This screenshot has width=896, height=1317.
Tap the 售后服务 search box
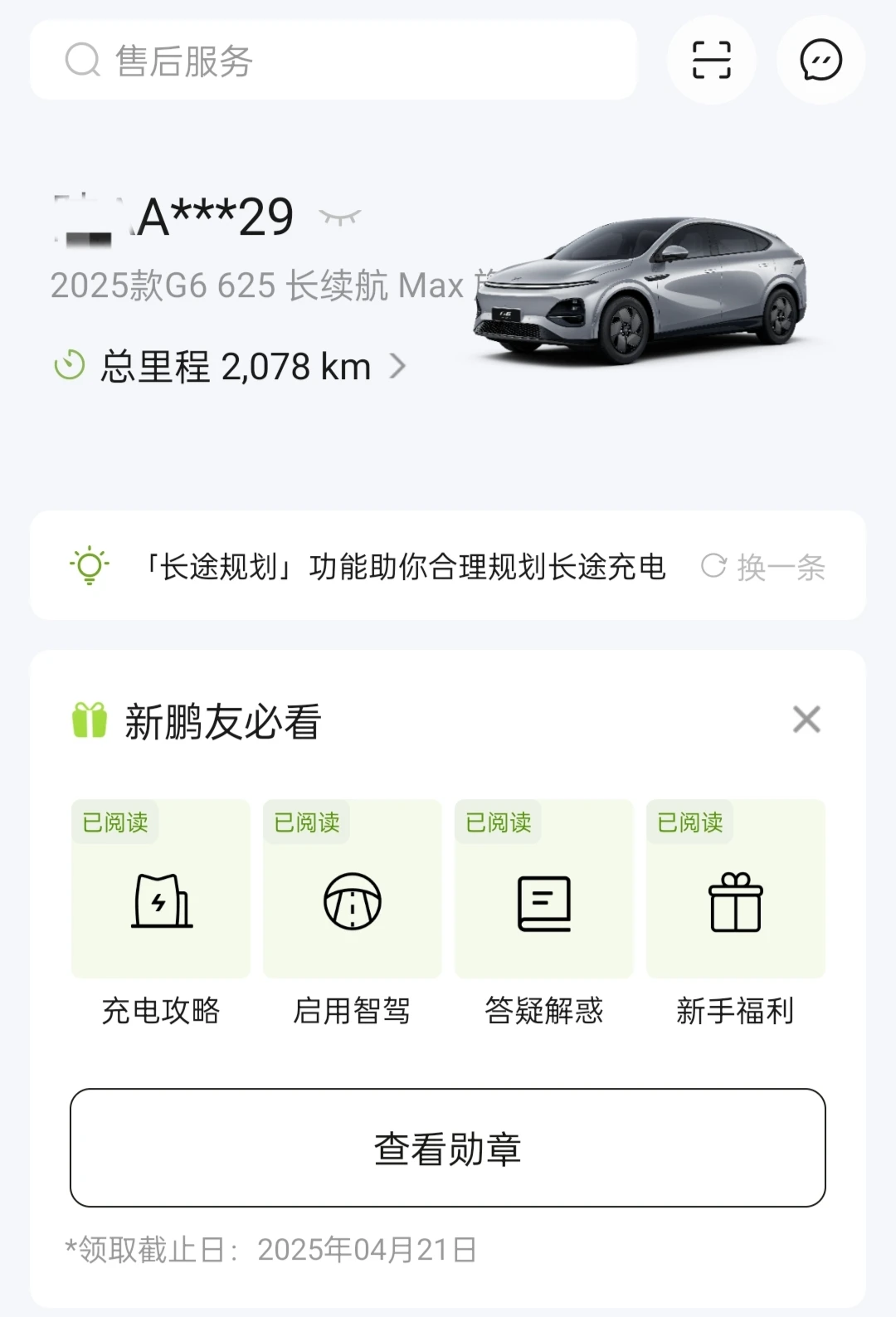point(332,61)
